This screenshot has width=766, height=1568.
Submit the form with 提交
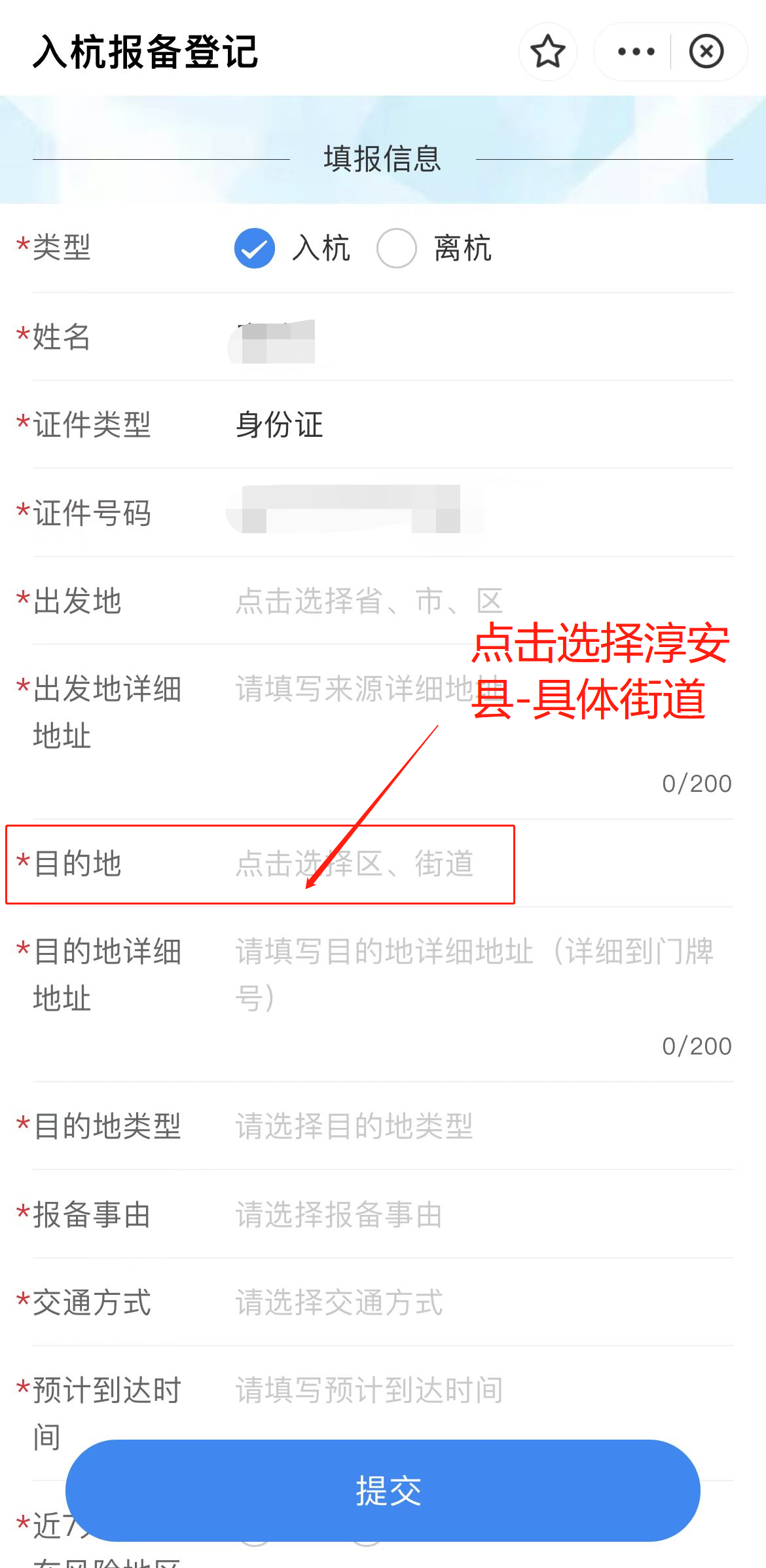(383, 1491)
